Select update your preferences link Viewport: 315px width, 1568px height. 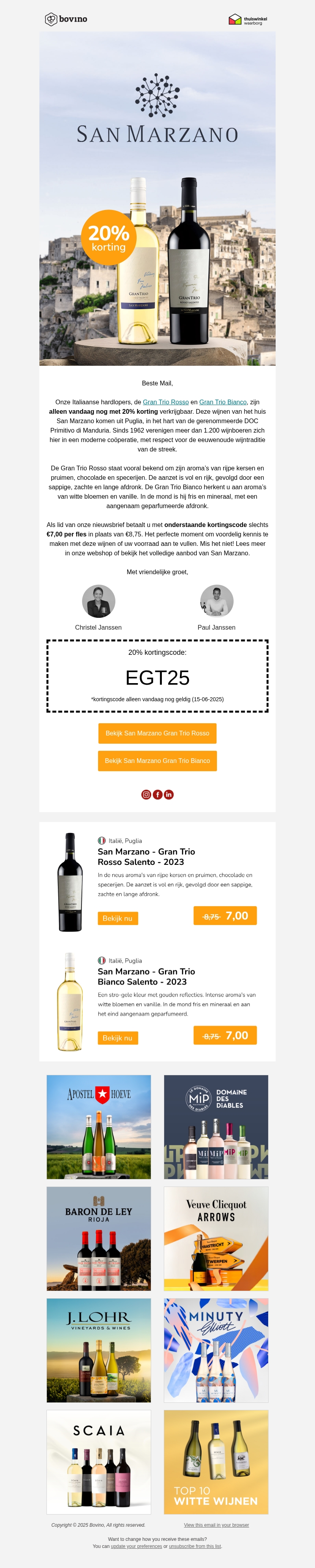tap(137, 1546)
